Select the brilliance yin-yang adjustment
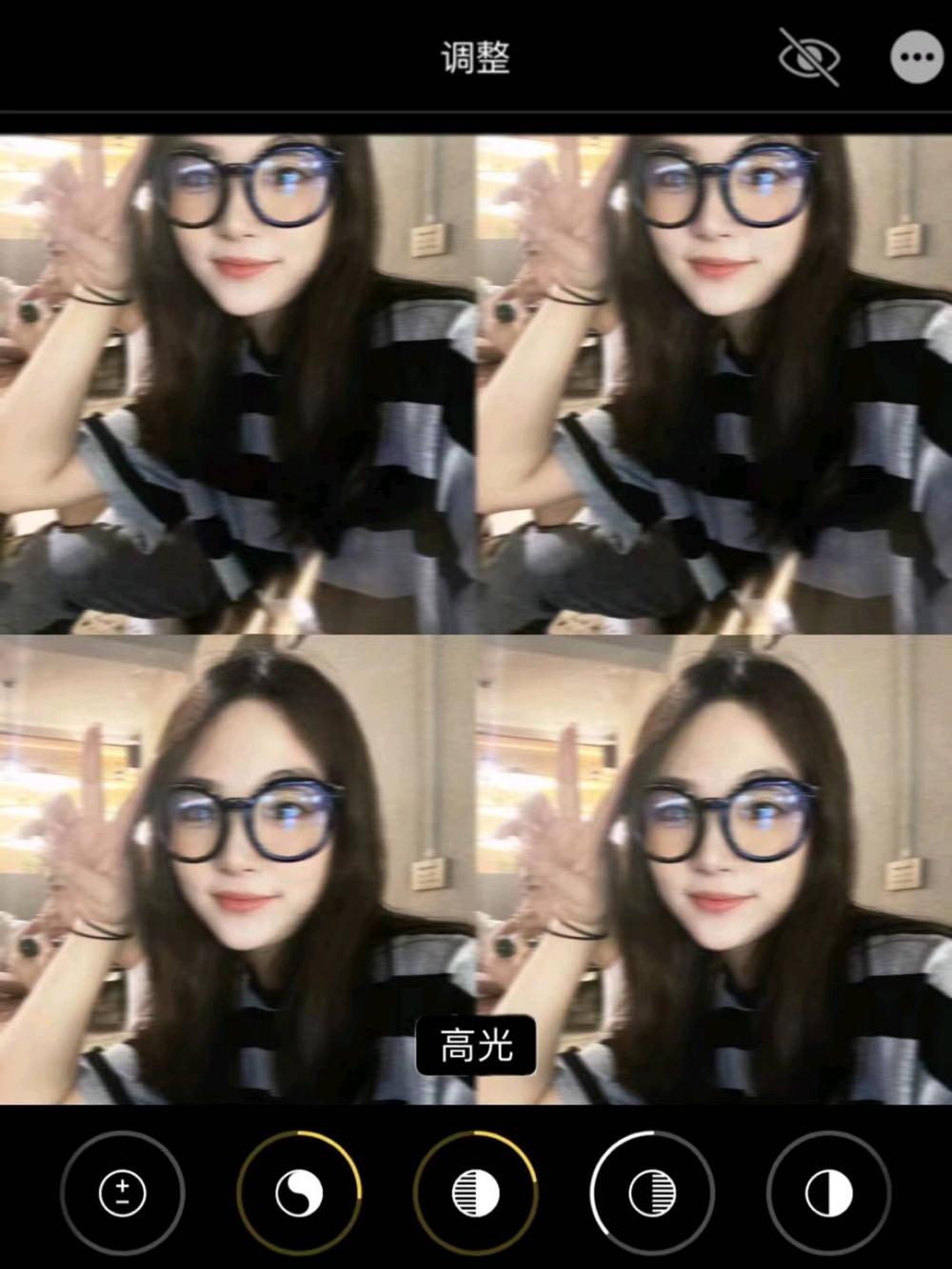This screenshot has height=1269, width=952. (299, 1193)
